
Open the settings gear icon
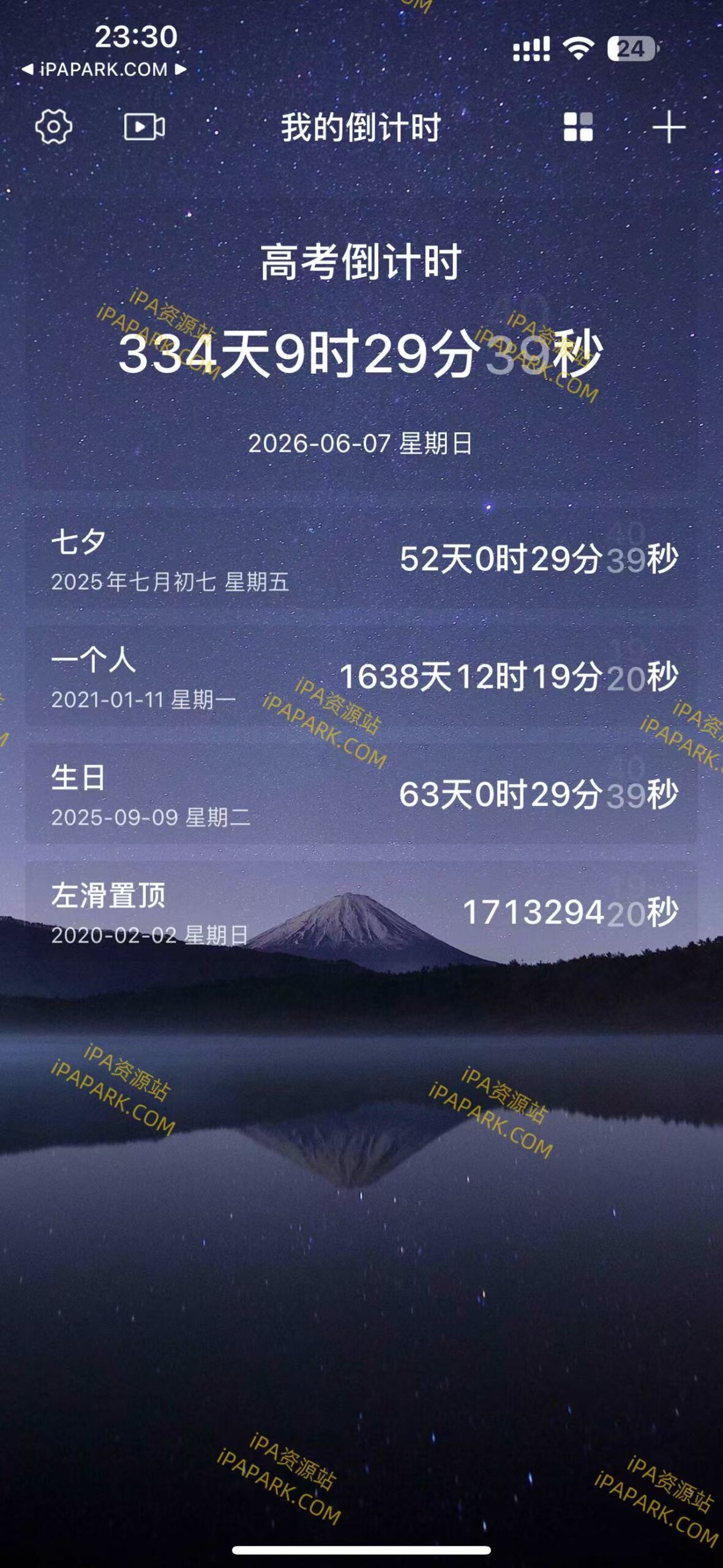click(x=54, y=128)
